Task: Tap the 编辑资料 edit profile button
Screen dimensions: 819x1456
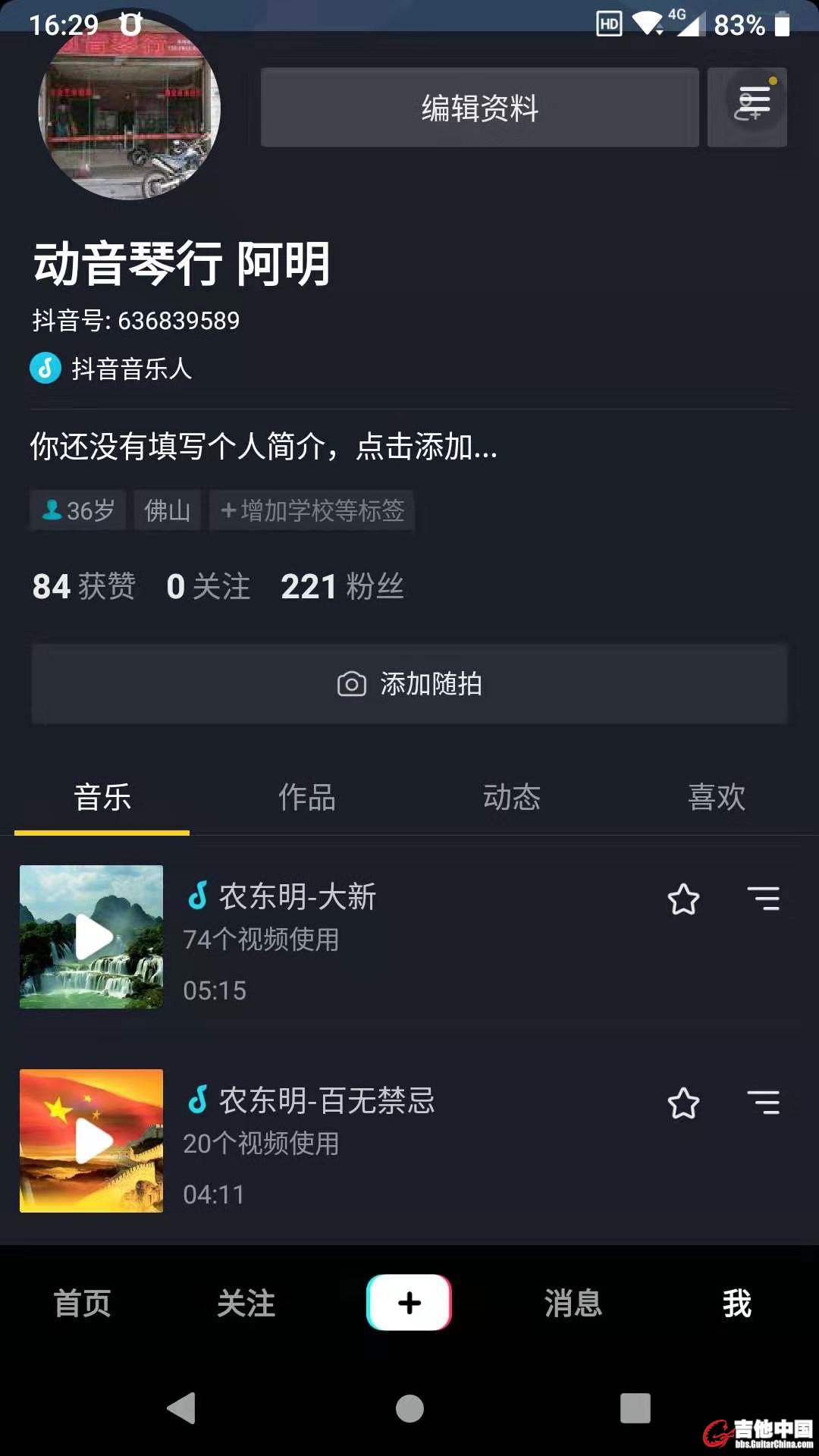Action: 479,108
